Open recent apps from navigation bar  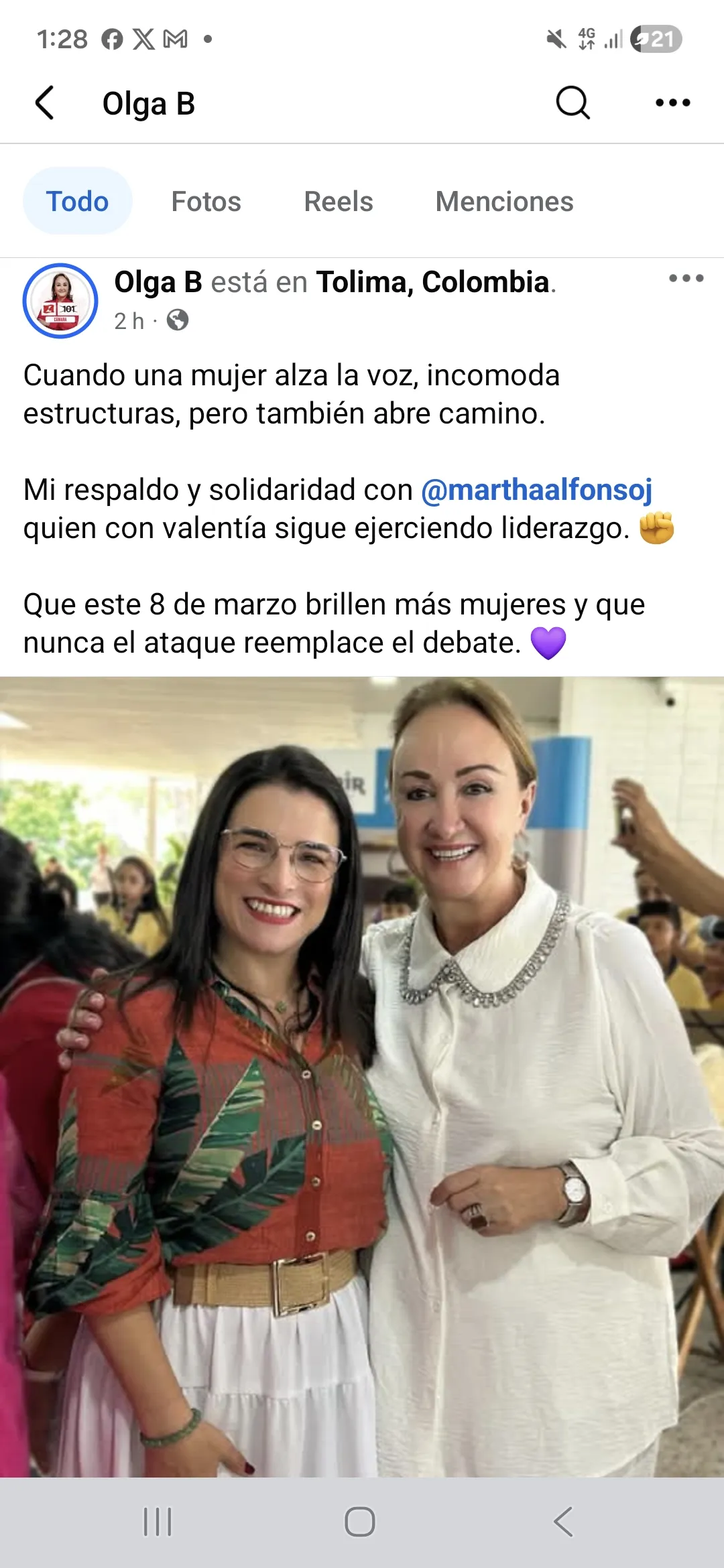(x=158, y=1522)
